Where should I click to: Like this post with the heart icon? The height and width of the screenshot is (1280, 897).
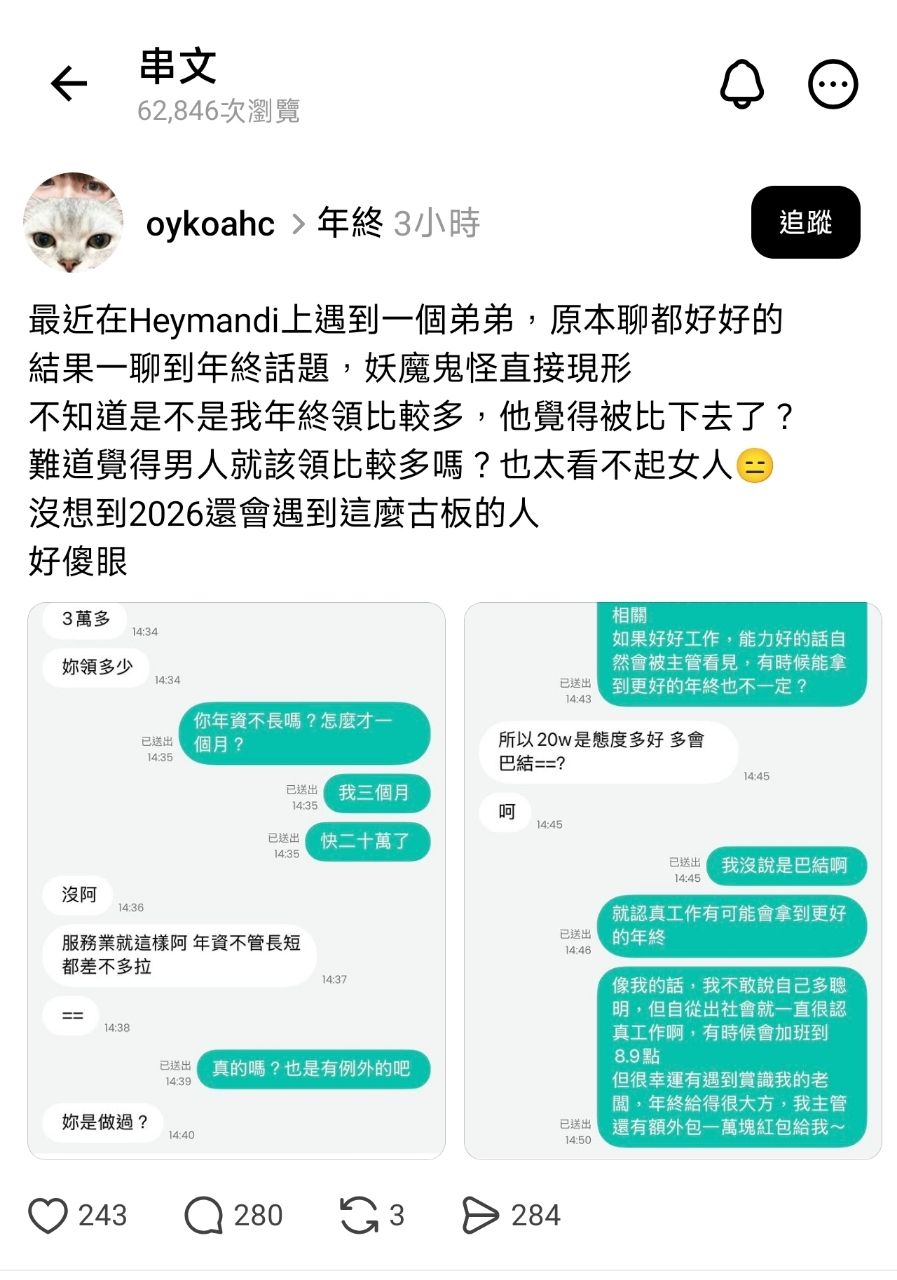pyautogui.click(x=48, y=1215)
